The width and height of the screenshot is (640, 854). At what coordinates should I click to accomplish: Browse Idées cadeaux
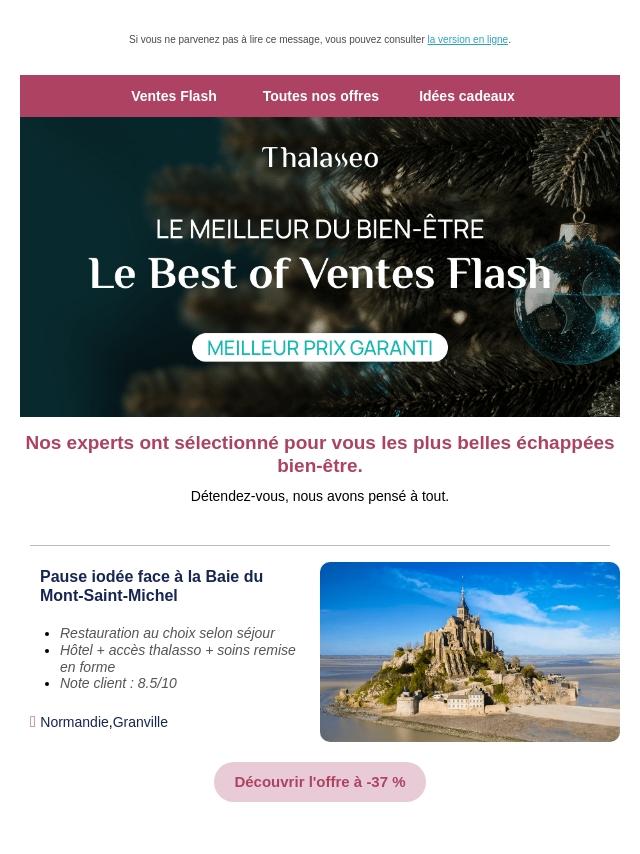466,96
